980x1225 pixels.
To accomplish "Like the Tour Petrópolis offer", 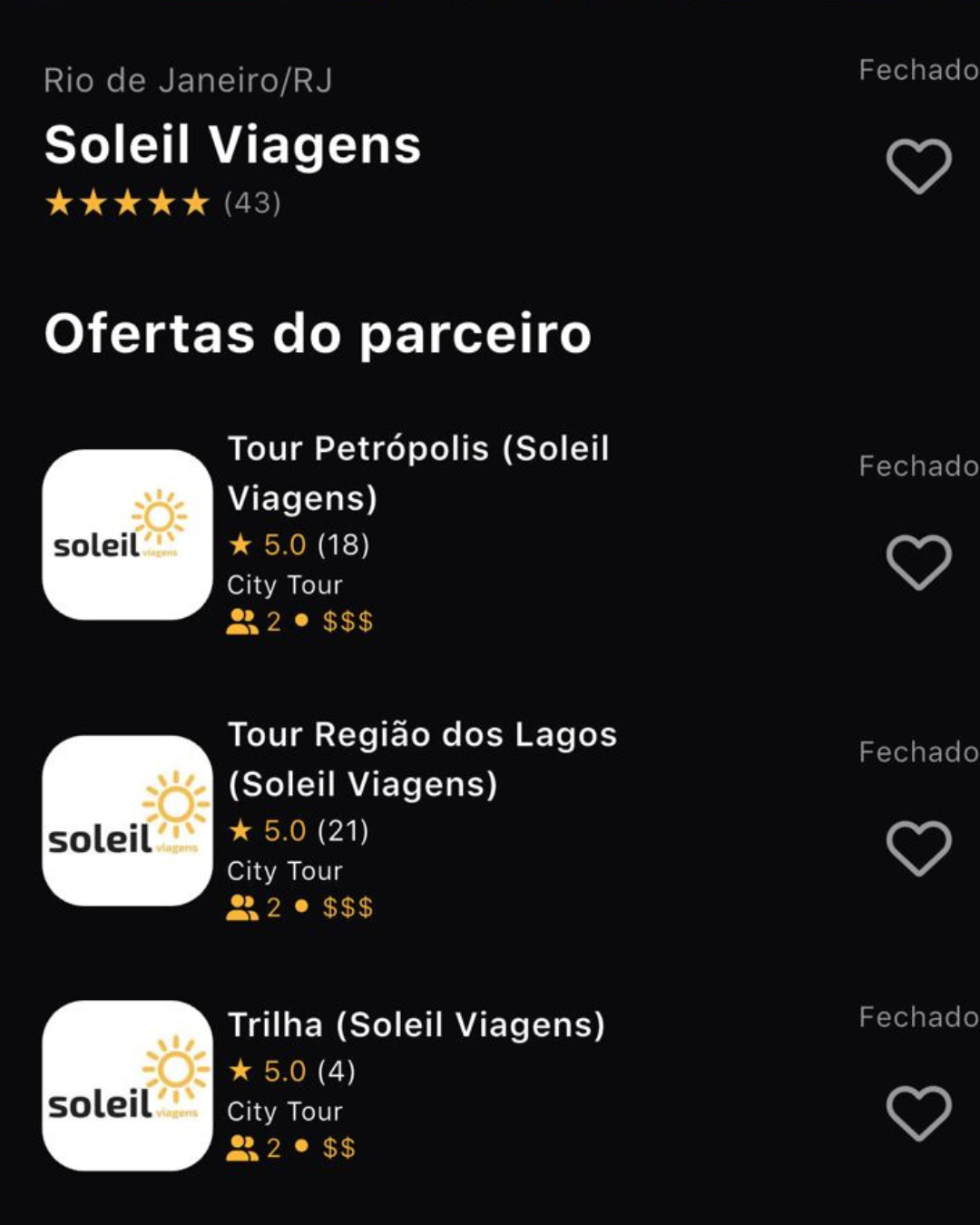I will pyautogui.click(x=918, y=562).
